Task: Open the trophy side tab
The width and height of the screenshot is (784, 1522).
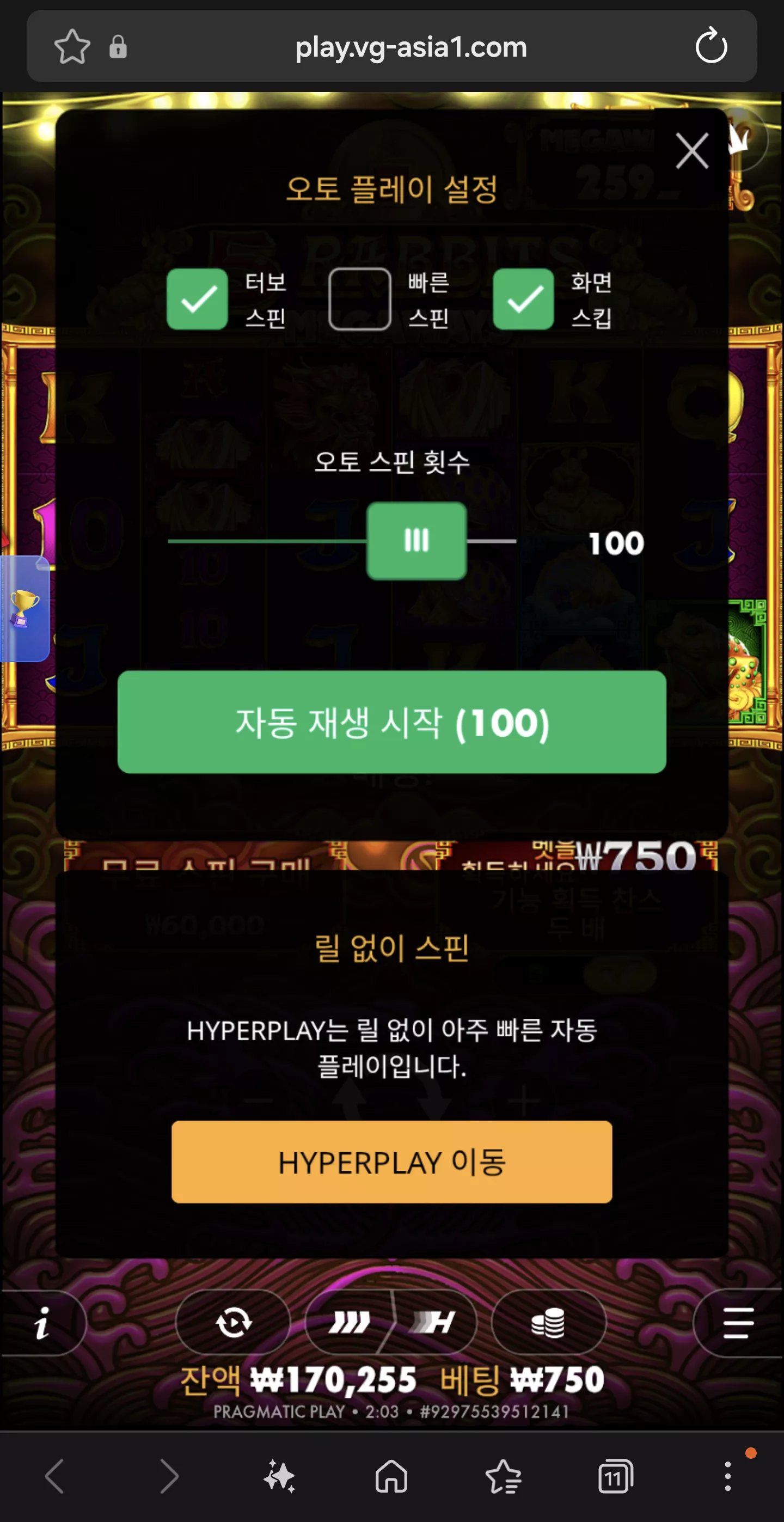Action: pos(23,609)
